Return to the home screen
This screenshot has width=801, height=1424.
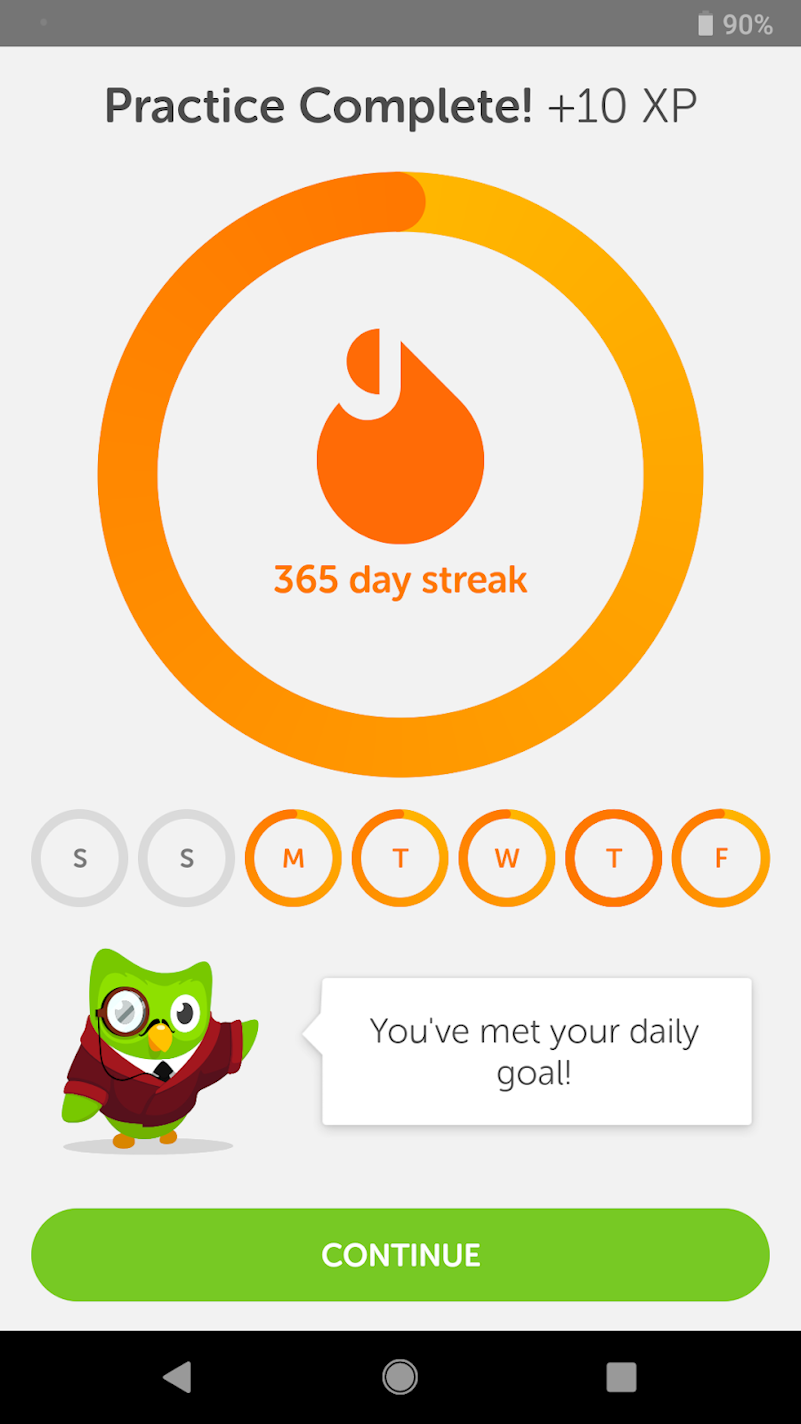[x=400, y=1377]
